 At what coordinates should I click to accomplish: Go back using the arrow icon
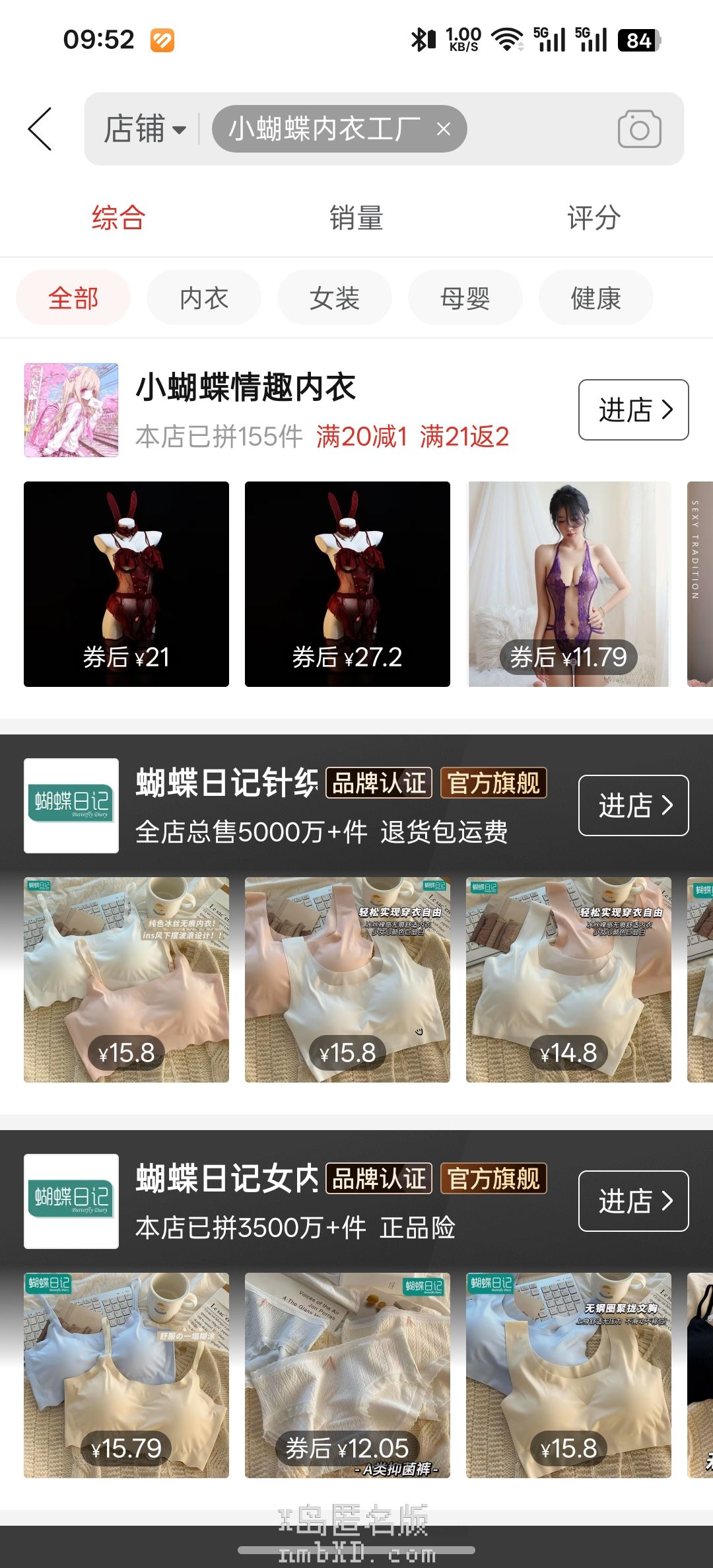pyautogui.click(x=40, y=129)
